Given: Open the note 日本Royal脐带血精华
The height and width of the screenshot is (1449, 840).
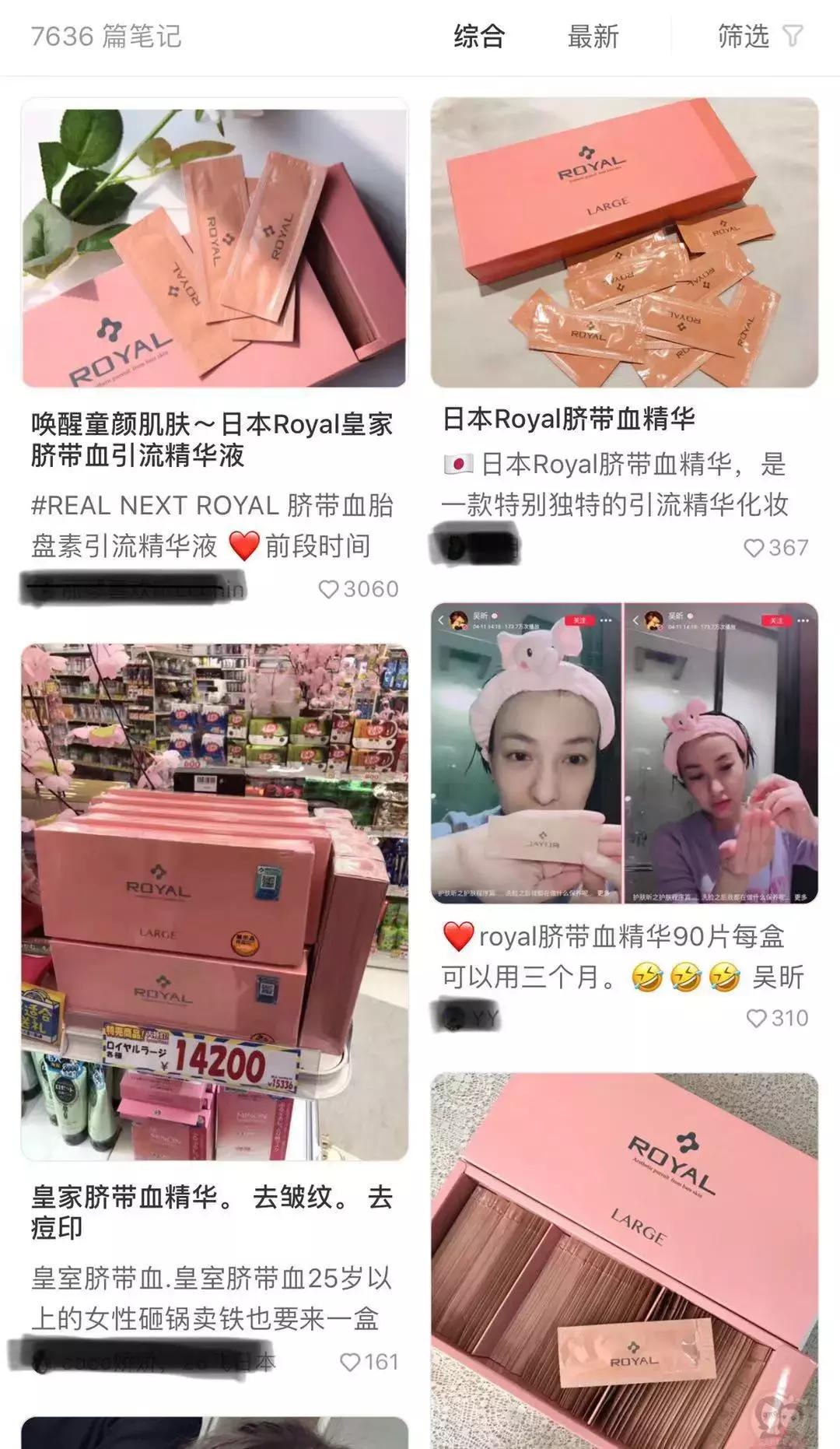Looking at the screenshot, I should click(x=624, y=243).
